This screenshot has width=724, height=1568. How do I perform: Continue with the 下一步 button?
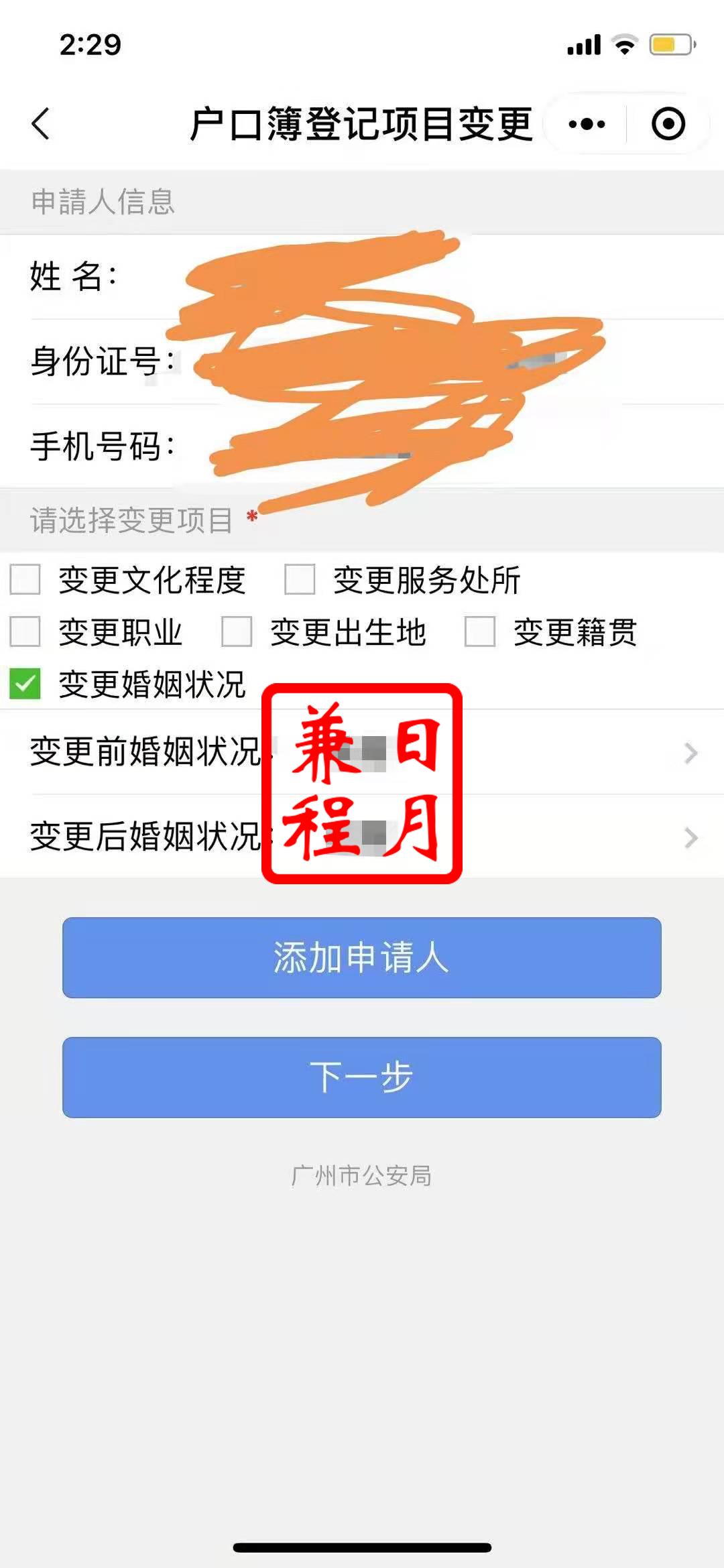click(362, 1077)
